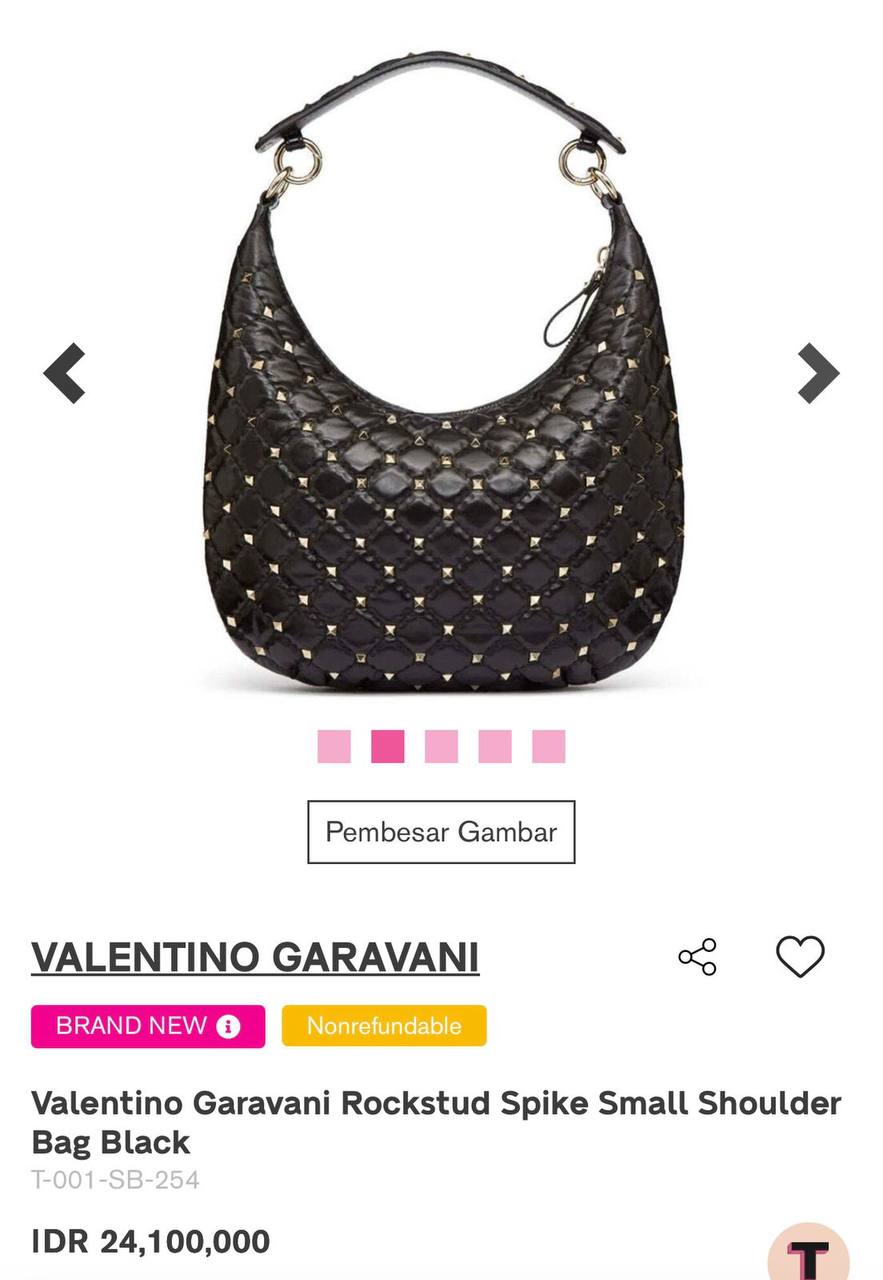Jump to the first image indicator
The image size is (883, 1280).
(334, 747)
